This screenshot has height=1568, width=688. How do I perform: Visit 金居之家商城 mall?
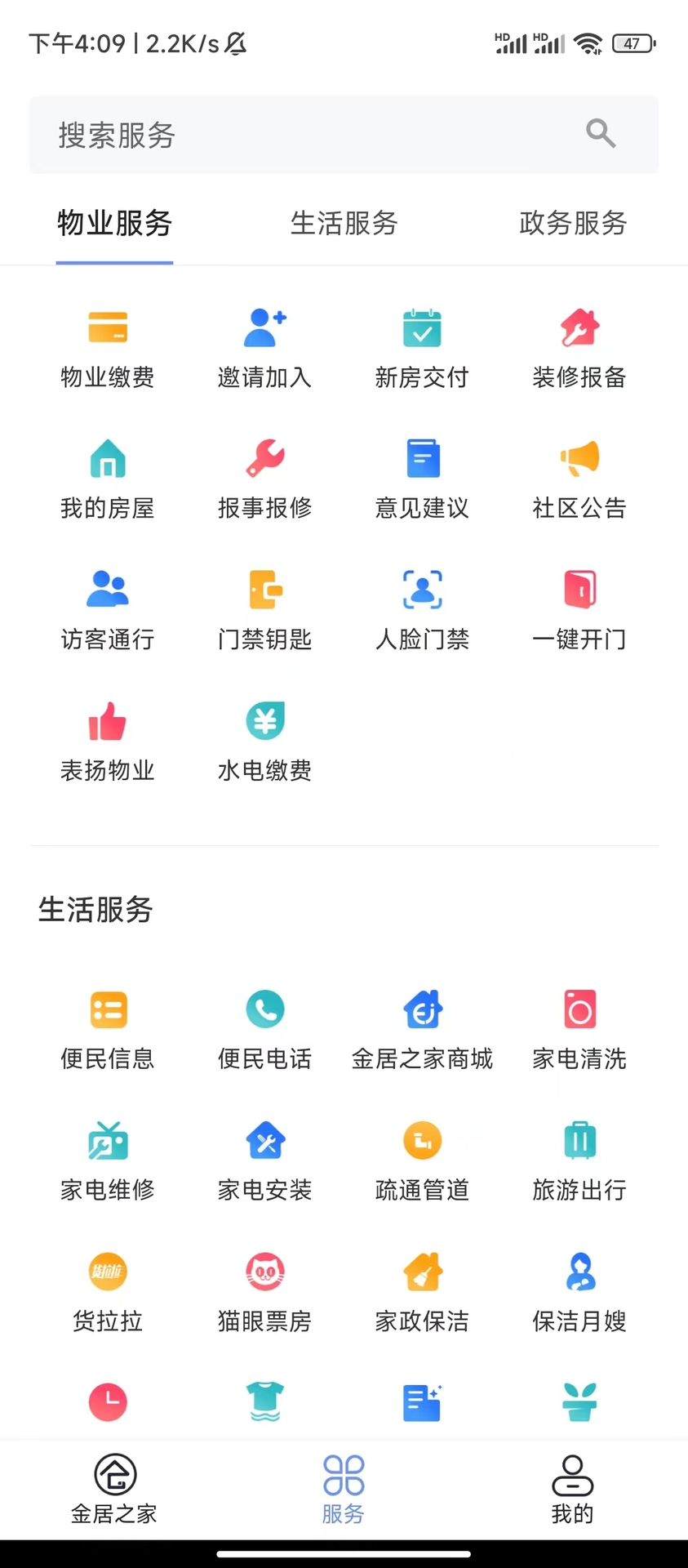[x=422, y=1029]
